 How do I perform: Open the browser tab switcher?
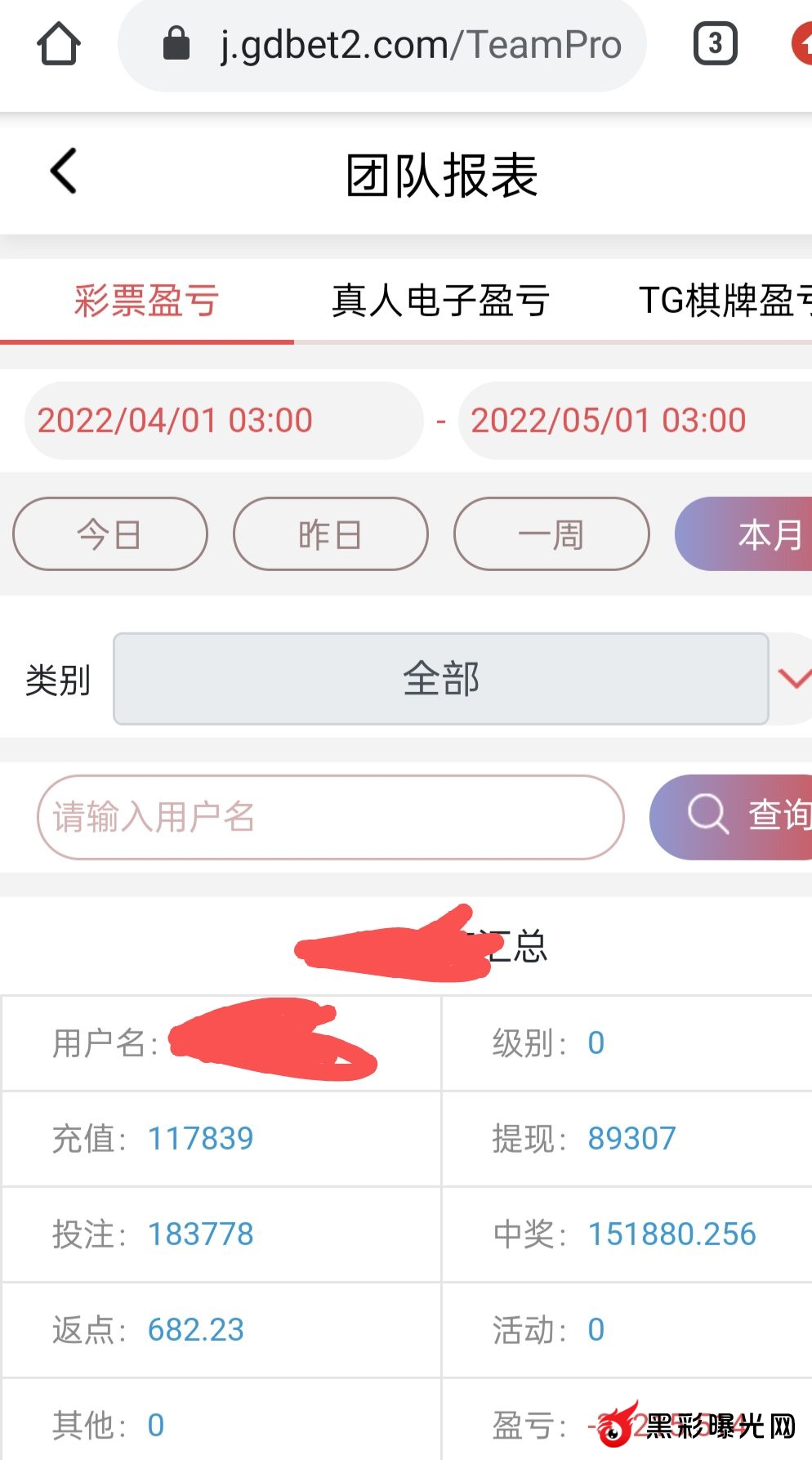coord(715,44)
